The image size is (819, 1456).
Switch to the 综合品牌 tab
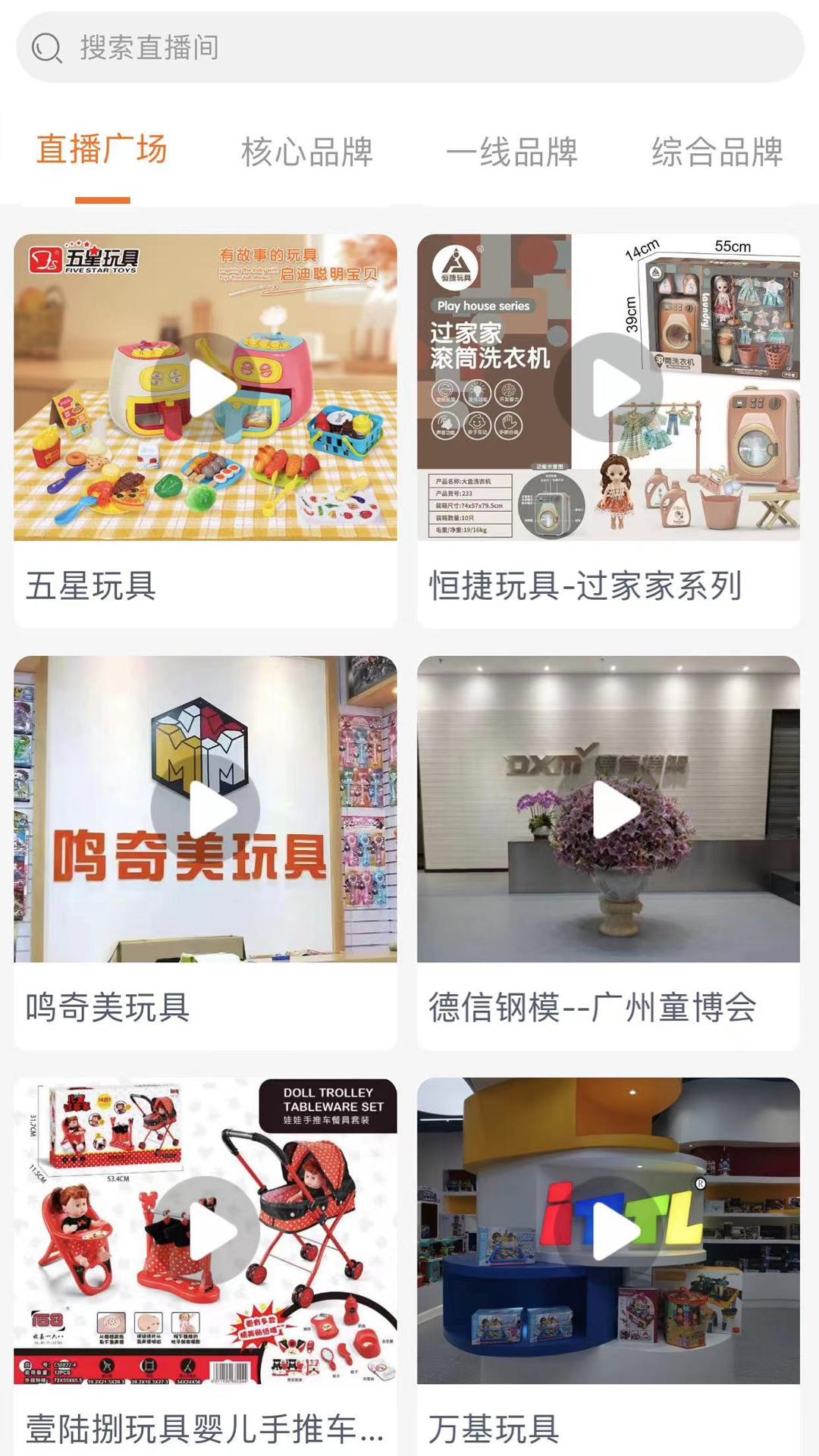pos(717,152)
